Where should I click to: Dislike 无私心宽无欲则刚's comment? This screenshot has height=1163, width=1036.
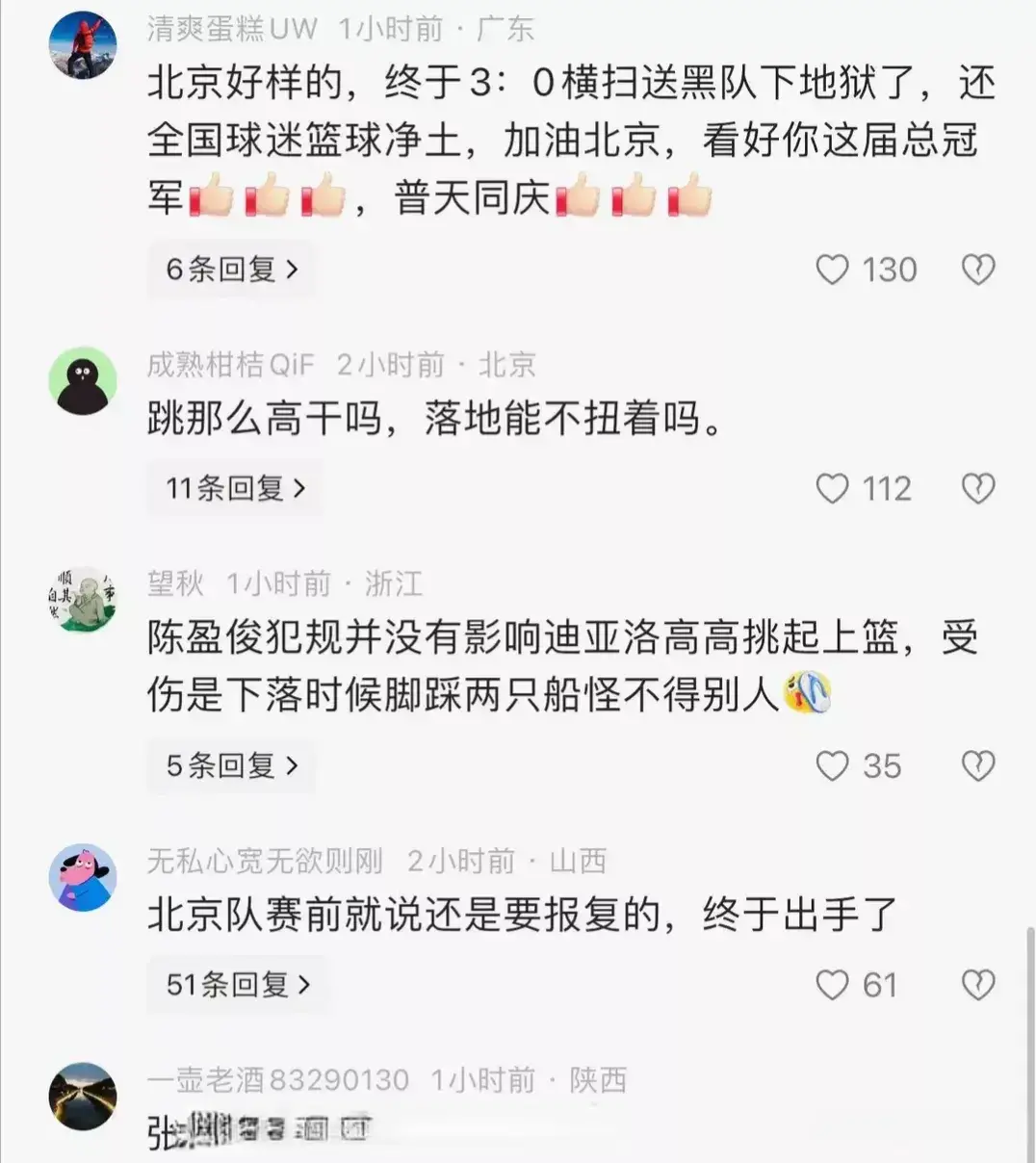click(x=977, y=985)
